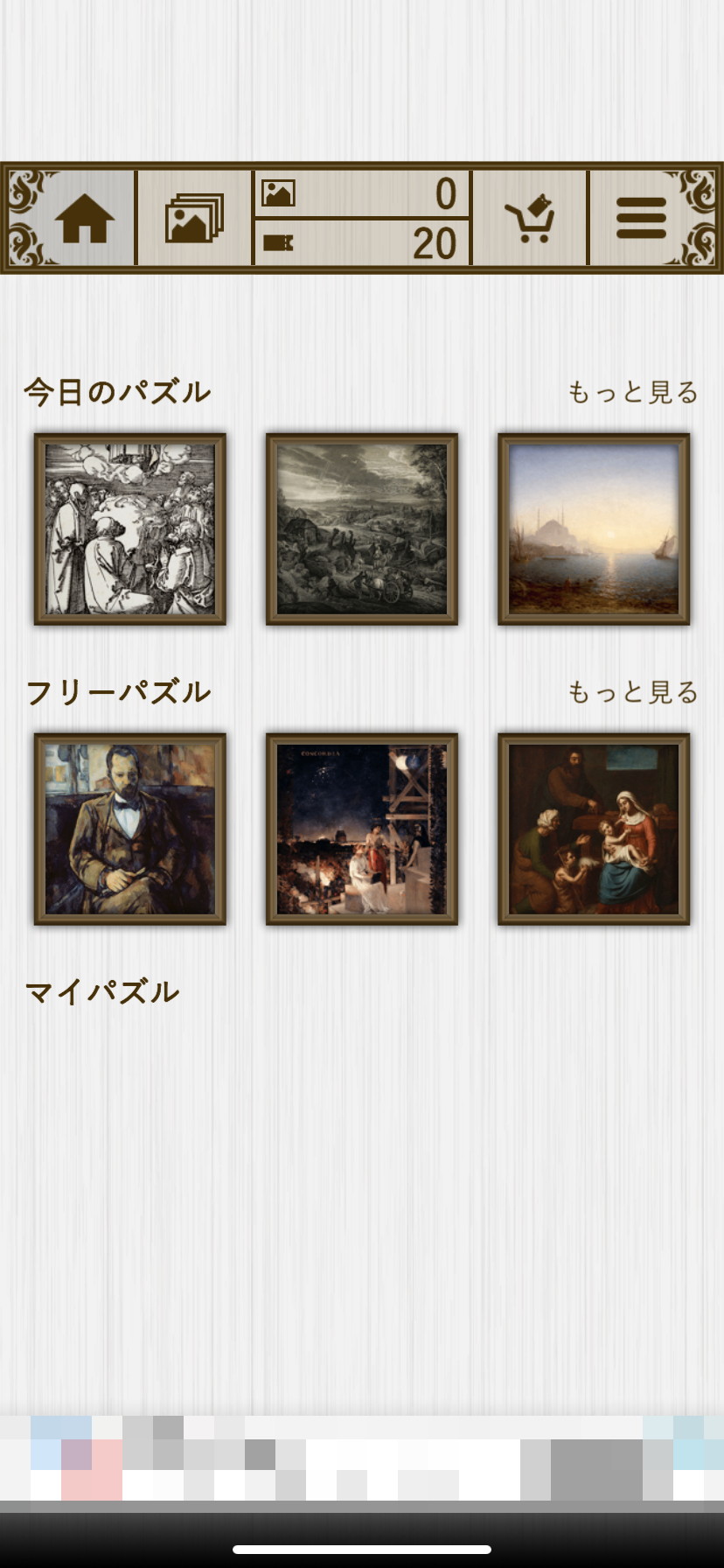Open the shopping cart store
Viewport: 724px width, 1568px height.
coord(530,218)
